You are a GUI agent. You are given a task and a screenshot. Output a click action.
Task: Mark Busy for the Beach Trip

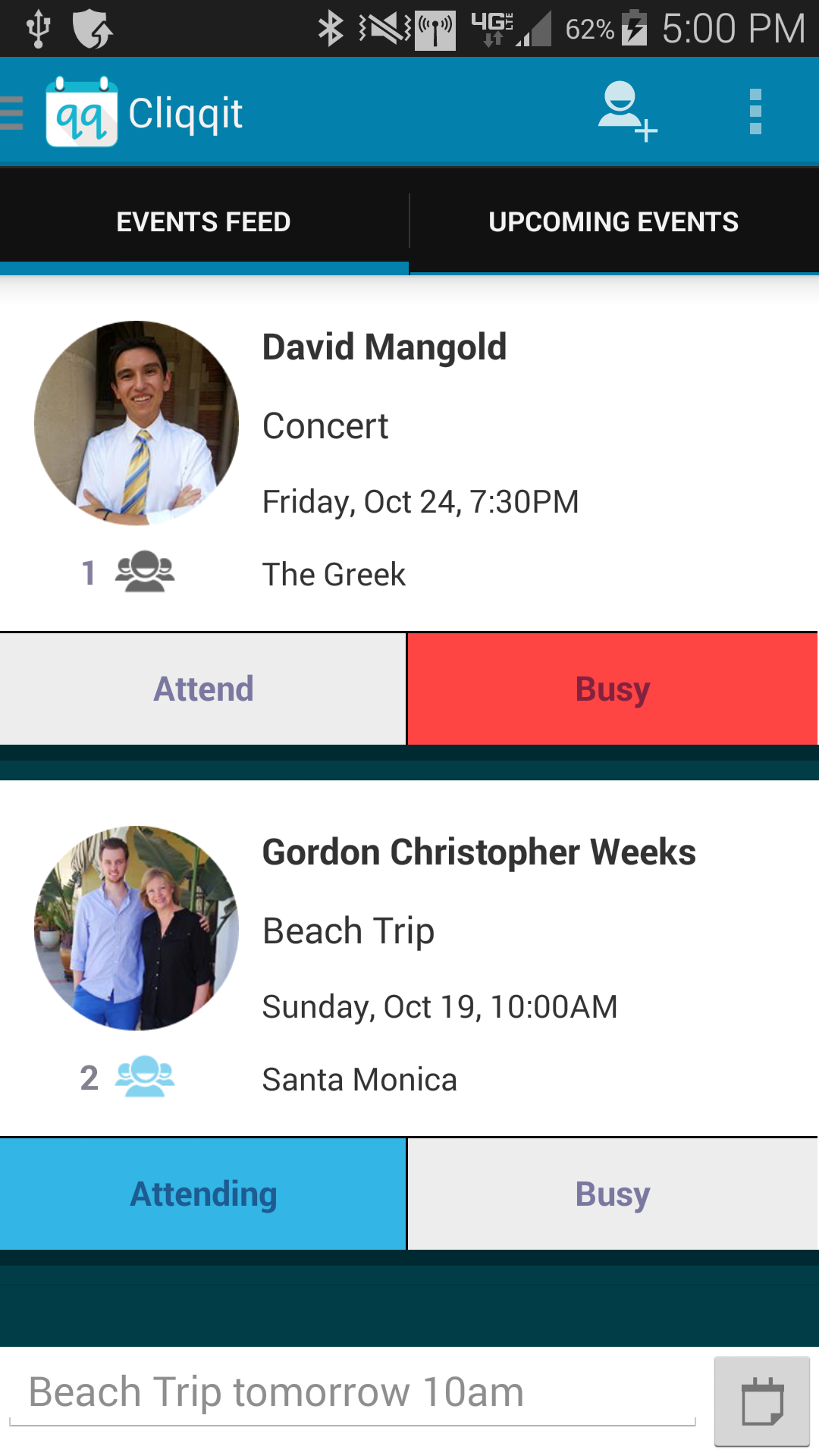pyautogui.click(x=613, y=1194)
